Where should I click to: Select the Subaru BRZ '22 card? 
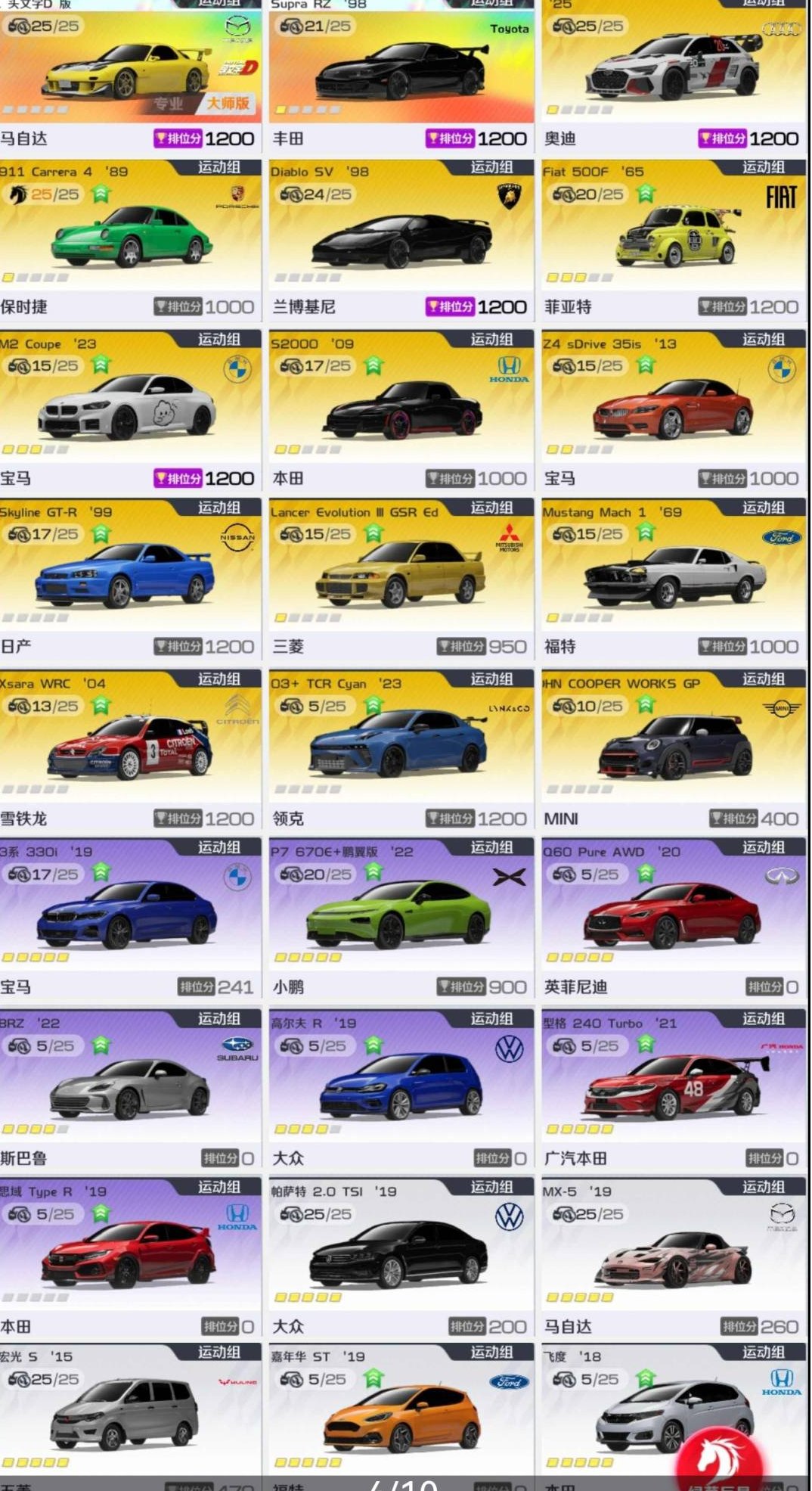pos(130,1091)
